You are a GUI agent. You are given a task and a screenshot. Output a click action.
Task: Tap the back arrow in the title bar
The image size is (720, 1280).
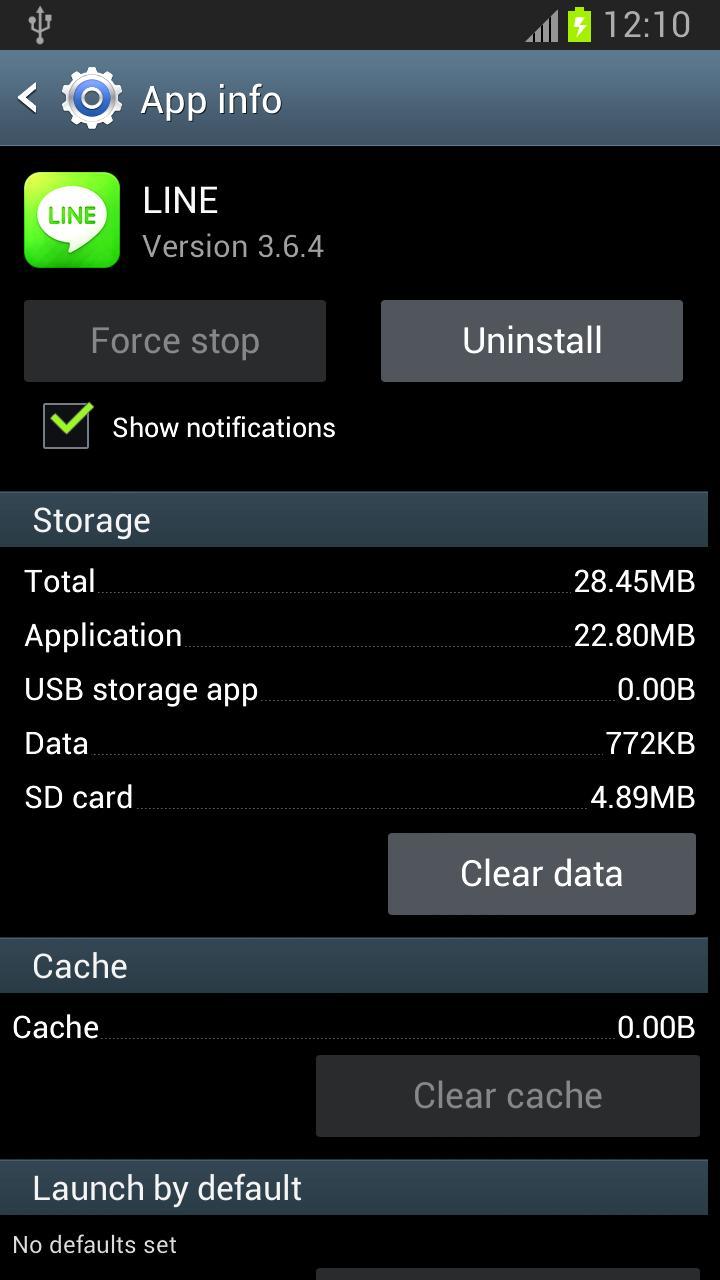[27, 98]
